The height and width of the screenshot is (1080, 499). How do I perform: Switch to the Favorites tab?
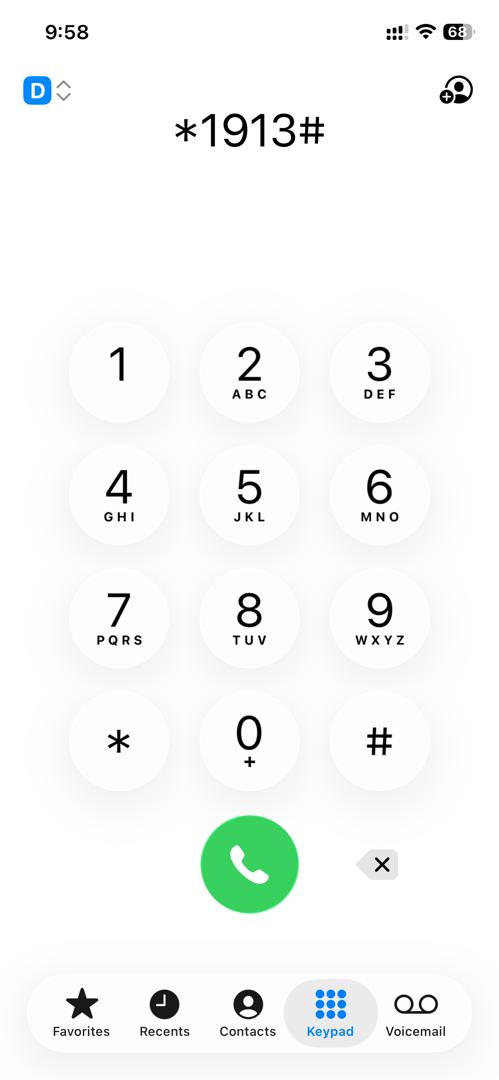[81, 1012]
